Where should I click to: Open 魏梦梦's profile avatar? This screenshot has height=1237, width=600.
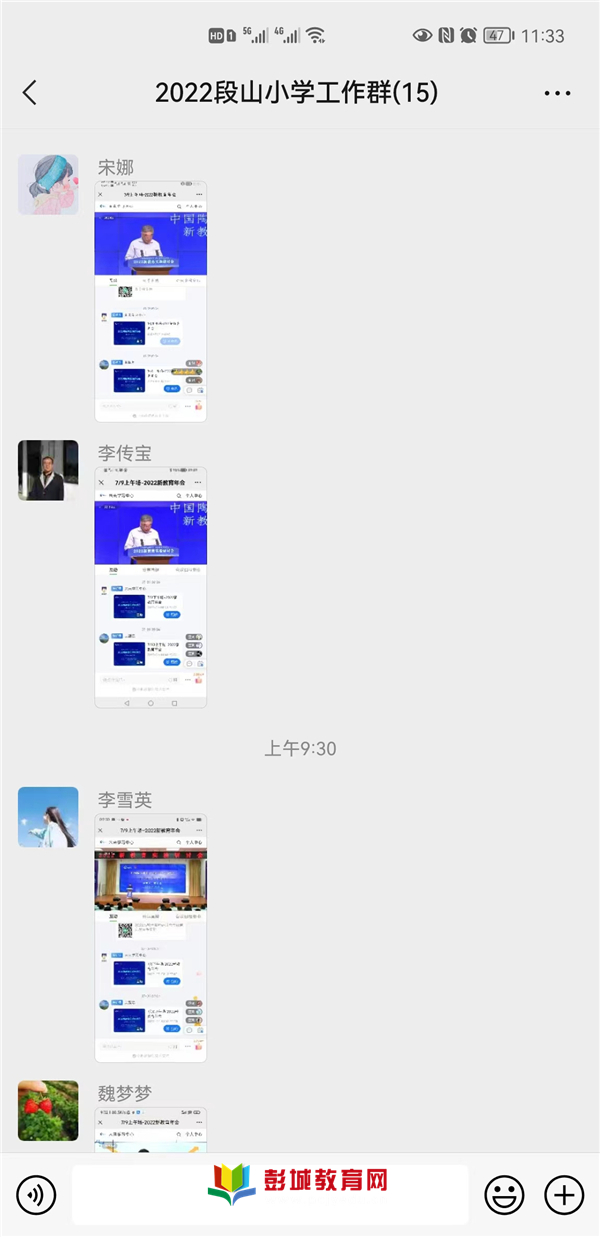[48, 1110]
